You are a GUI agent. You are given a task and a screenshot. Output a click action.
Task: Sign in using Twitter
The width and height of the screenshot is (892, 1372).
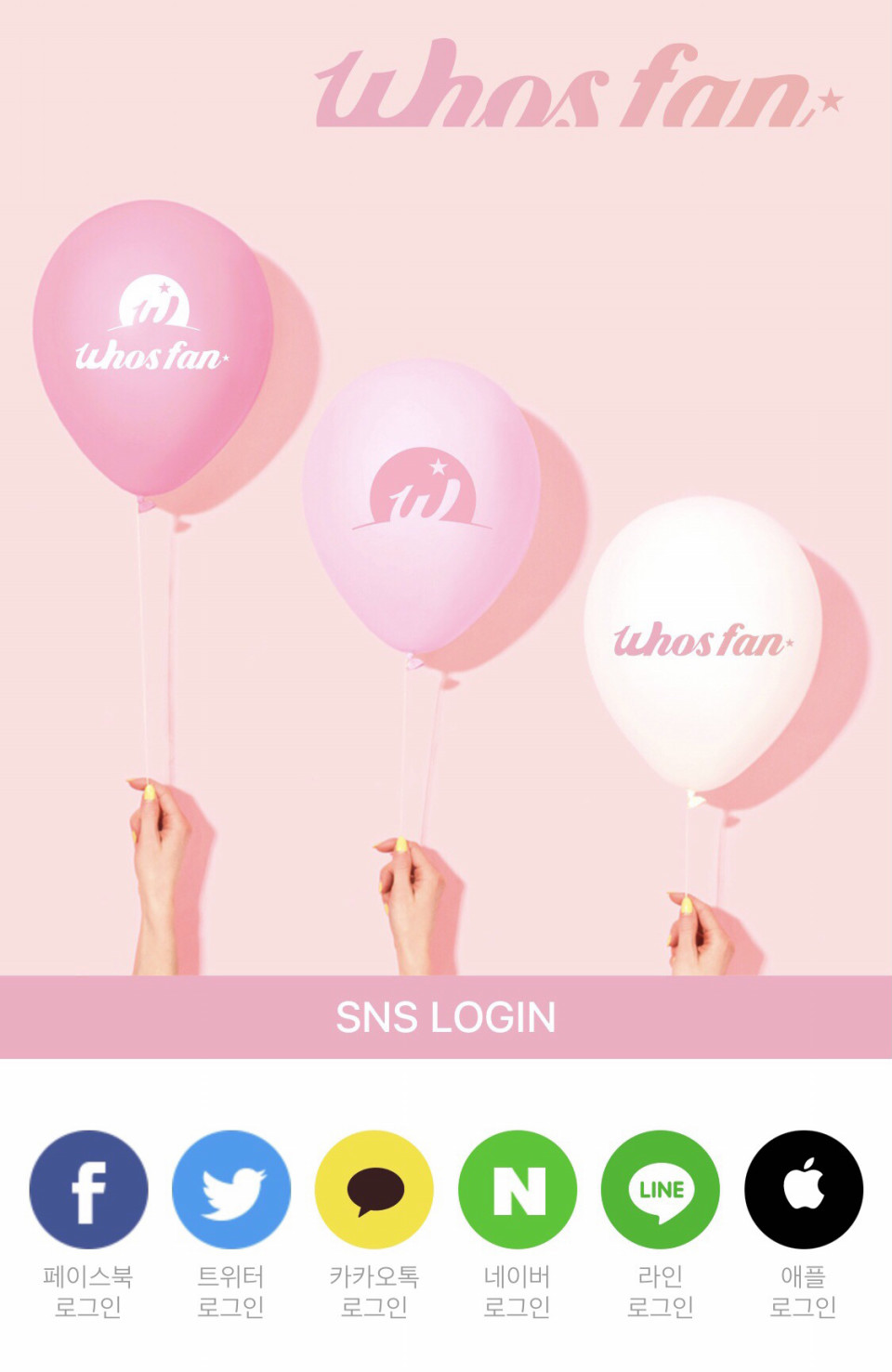pos(231,1189)
